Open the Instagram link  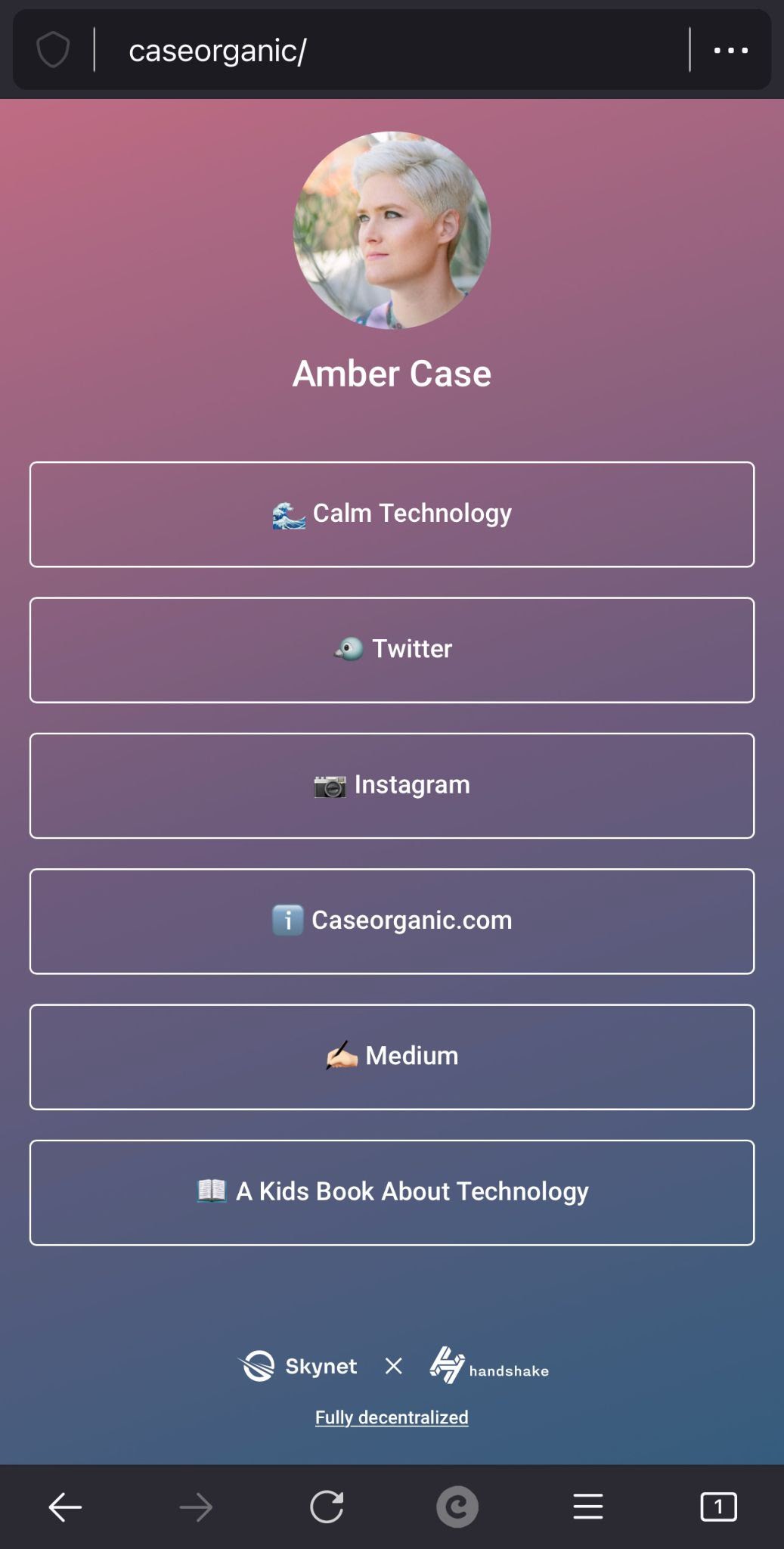click(392, 786)
